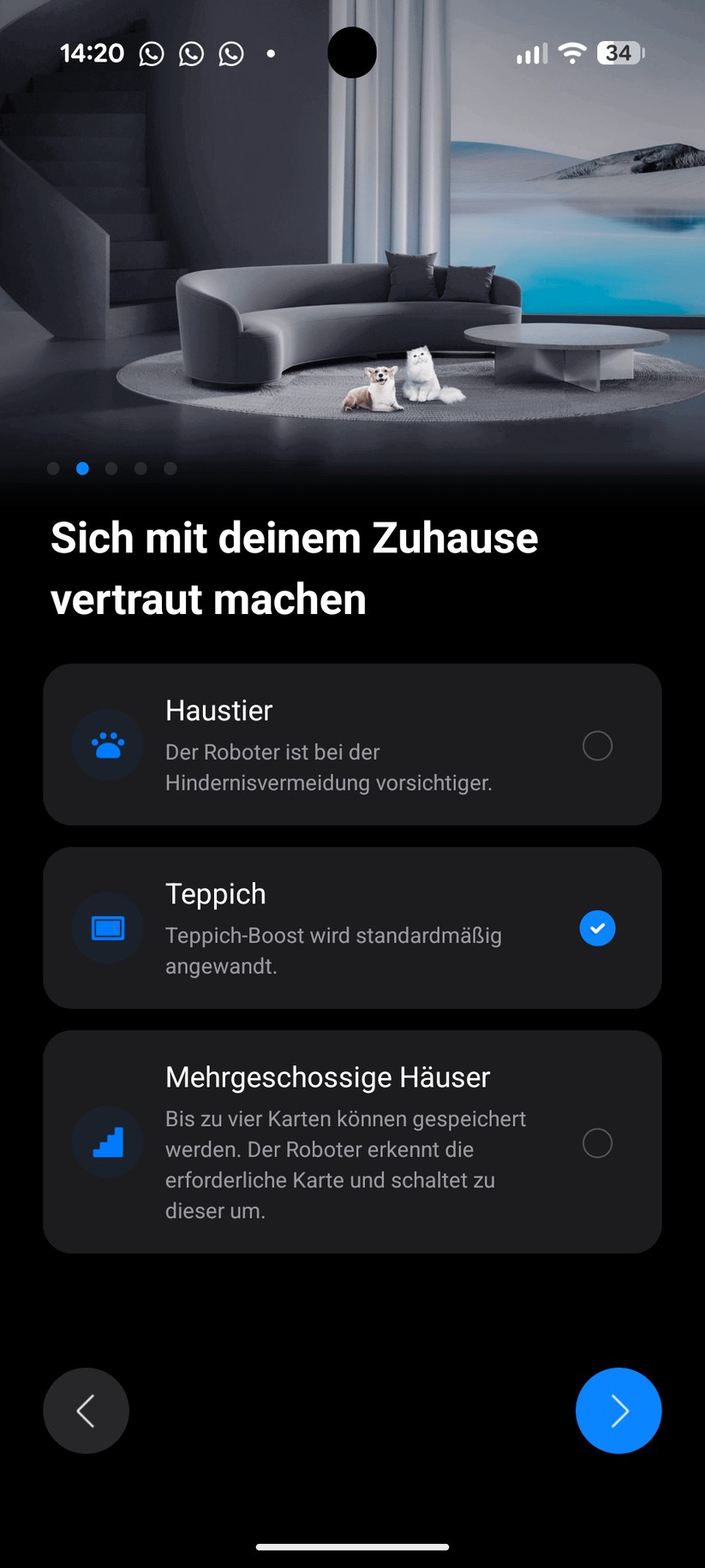Click the battery indicator showing 34
Viewport: 705px width, 1568px height.
(x=618, y=53)
